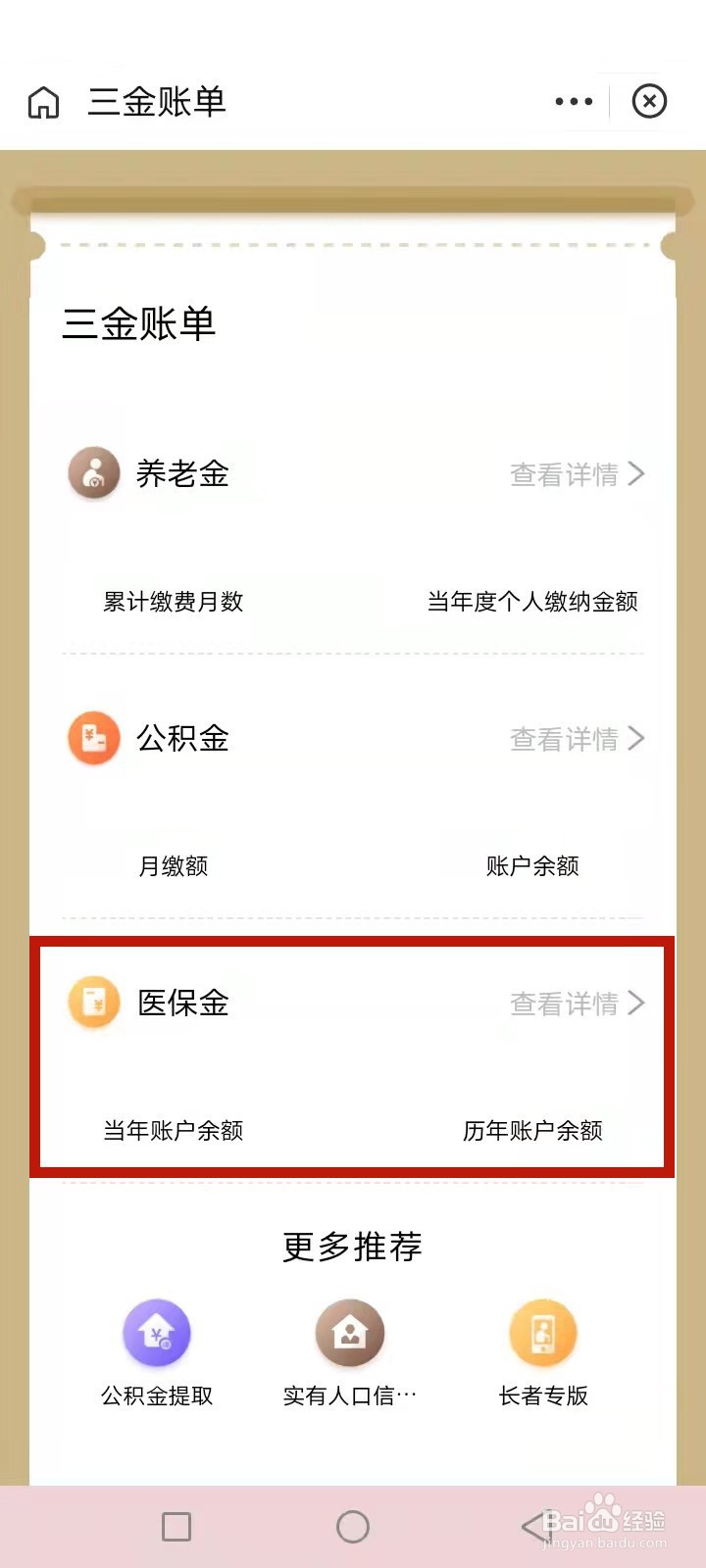706x1568 pixels.
Task: Select the 公积金 housing fund icon
Action: [93, 738]
